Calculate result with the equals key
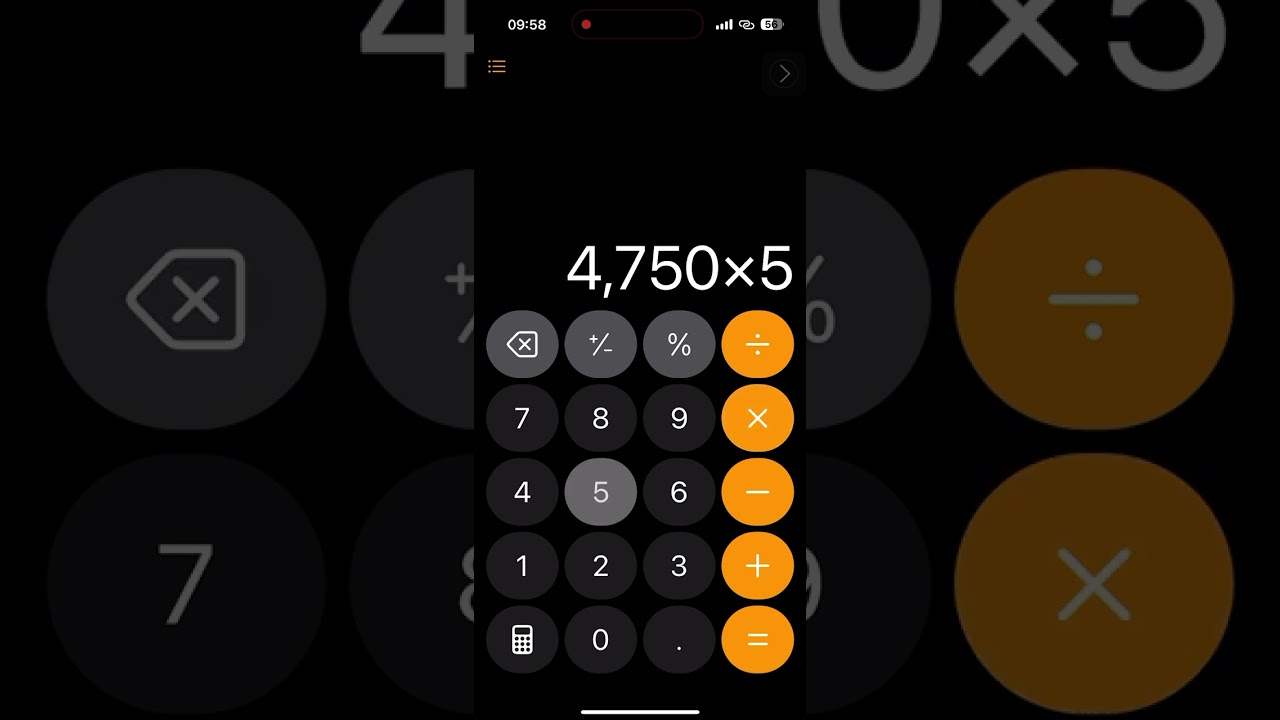Image resolution: width=1280 pixels, height=720 pixels. click(x=757, y=640)
